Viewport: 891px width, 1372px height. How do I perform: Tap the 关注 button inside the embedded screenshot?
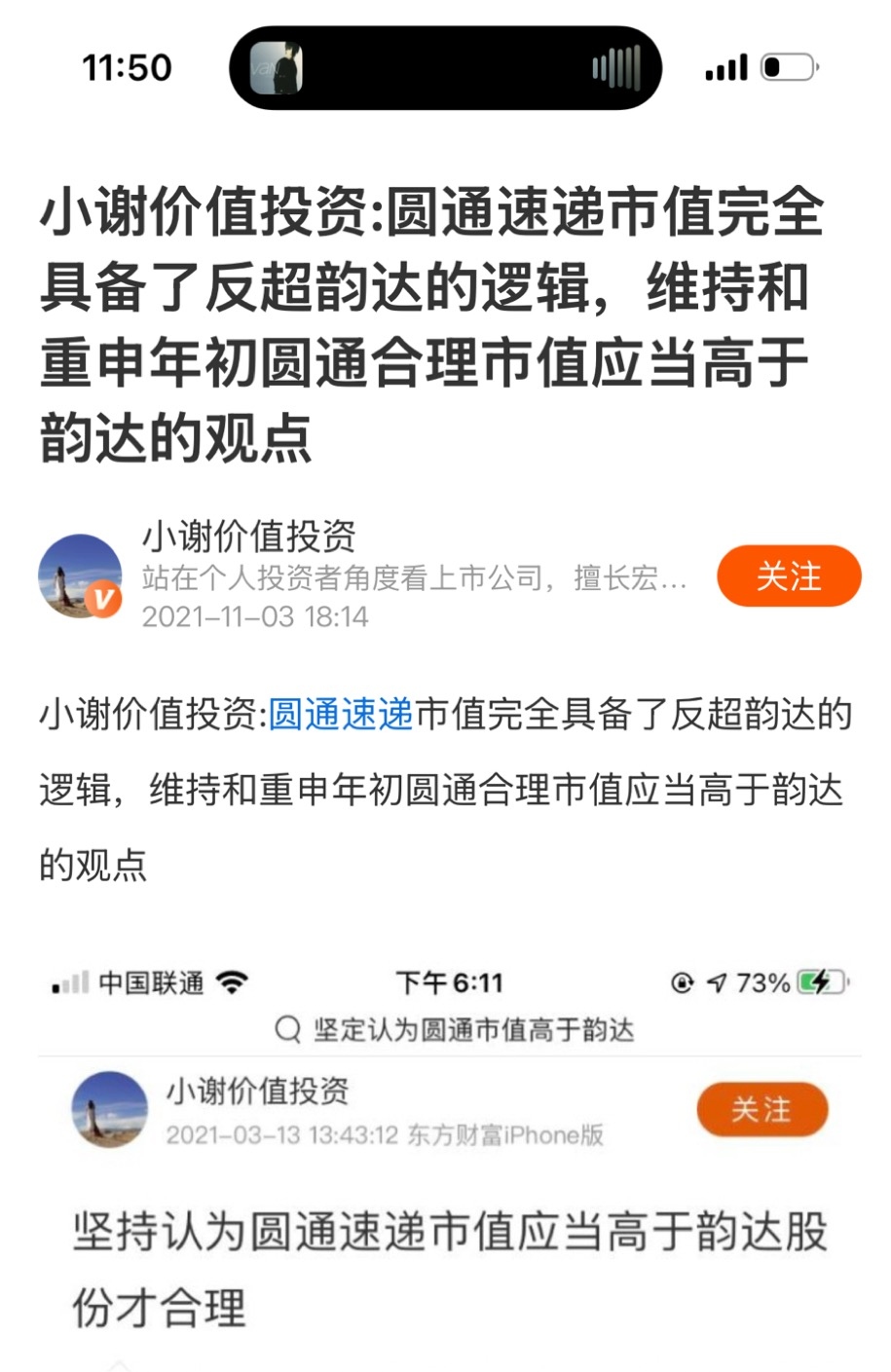(x=762, y=1109)
